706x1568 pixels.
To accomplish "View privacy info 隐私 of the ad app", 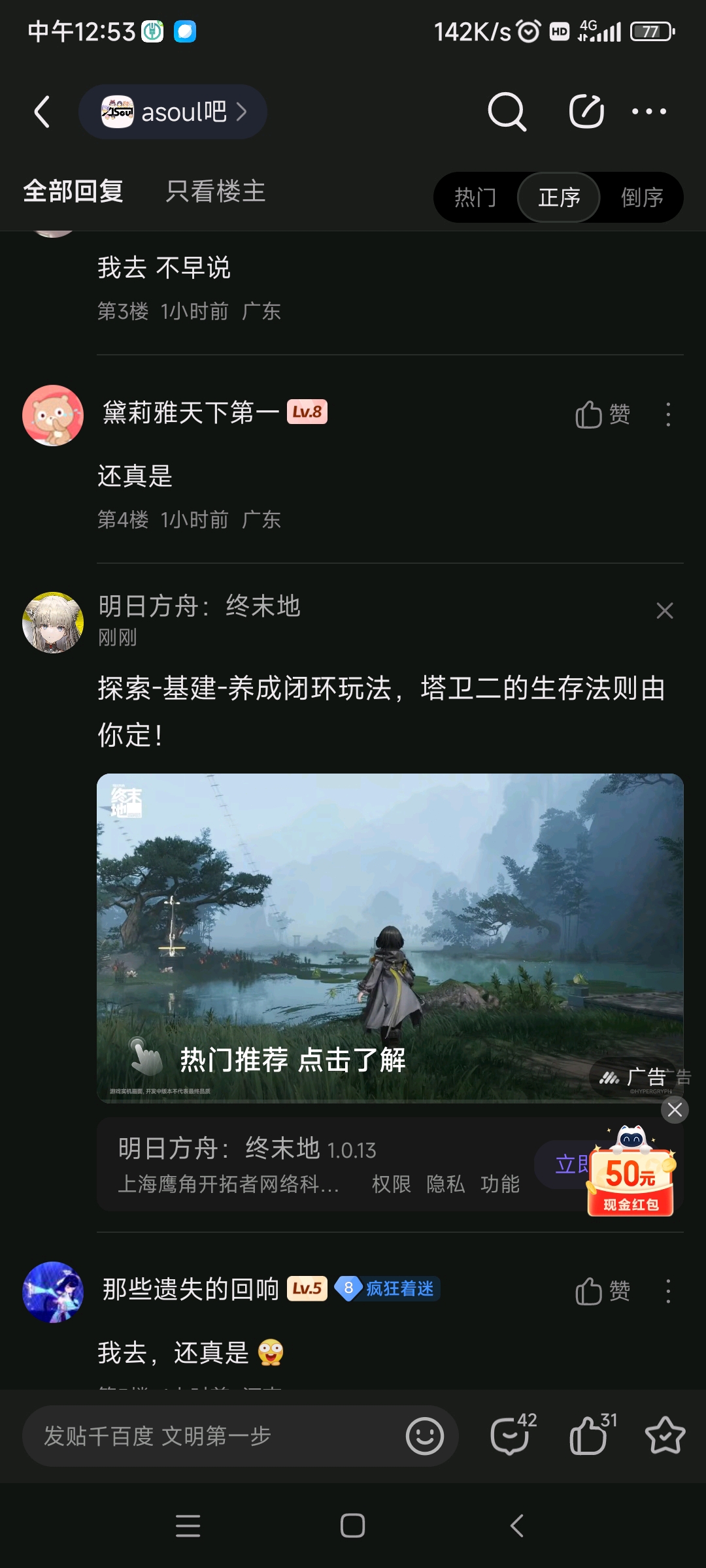I will [x=445, y=1184].
